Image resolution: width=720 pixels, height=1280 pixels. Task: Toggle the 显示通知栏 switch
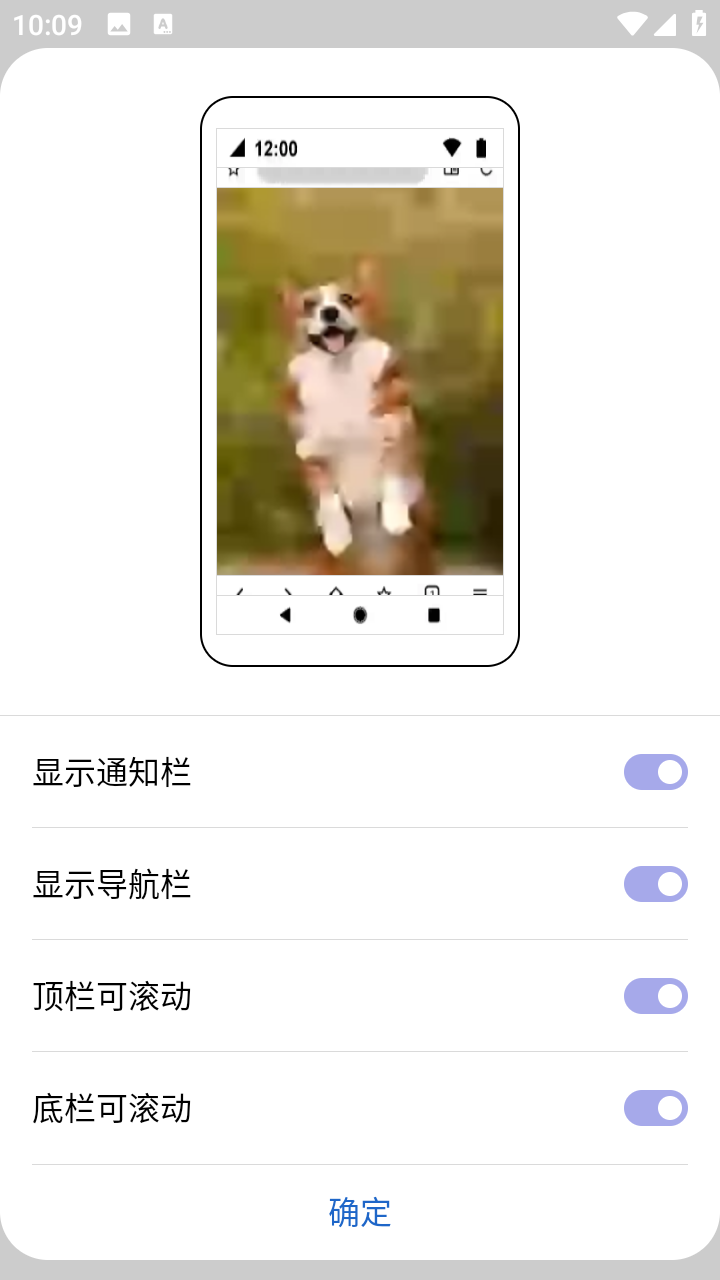pyautogui.click(x=655, y=772)
